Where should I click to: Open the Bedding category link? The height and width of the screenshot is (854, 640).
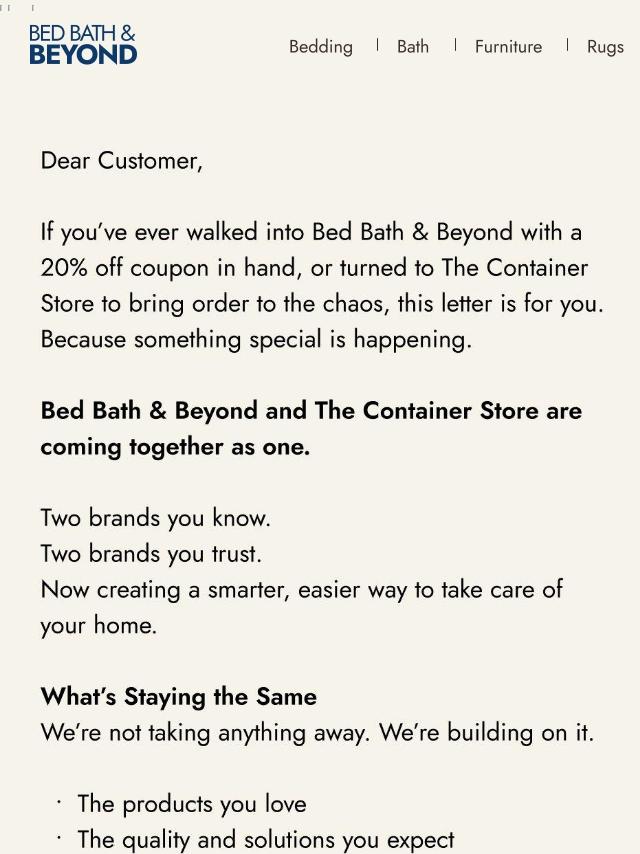pos(321,47)
